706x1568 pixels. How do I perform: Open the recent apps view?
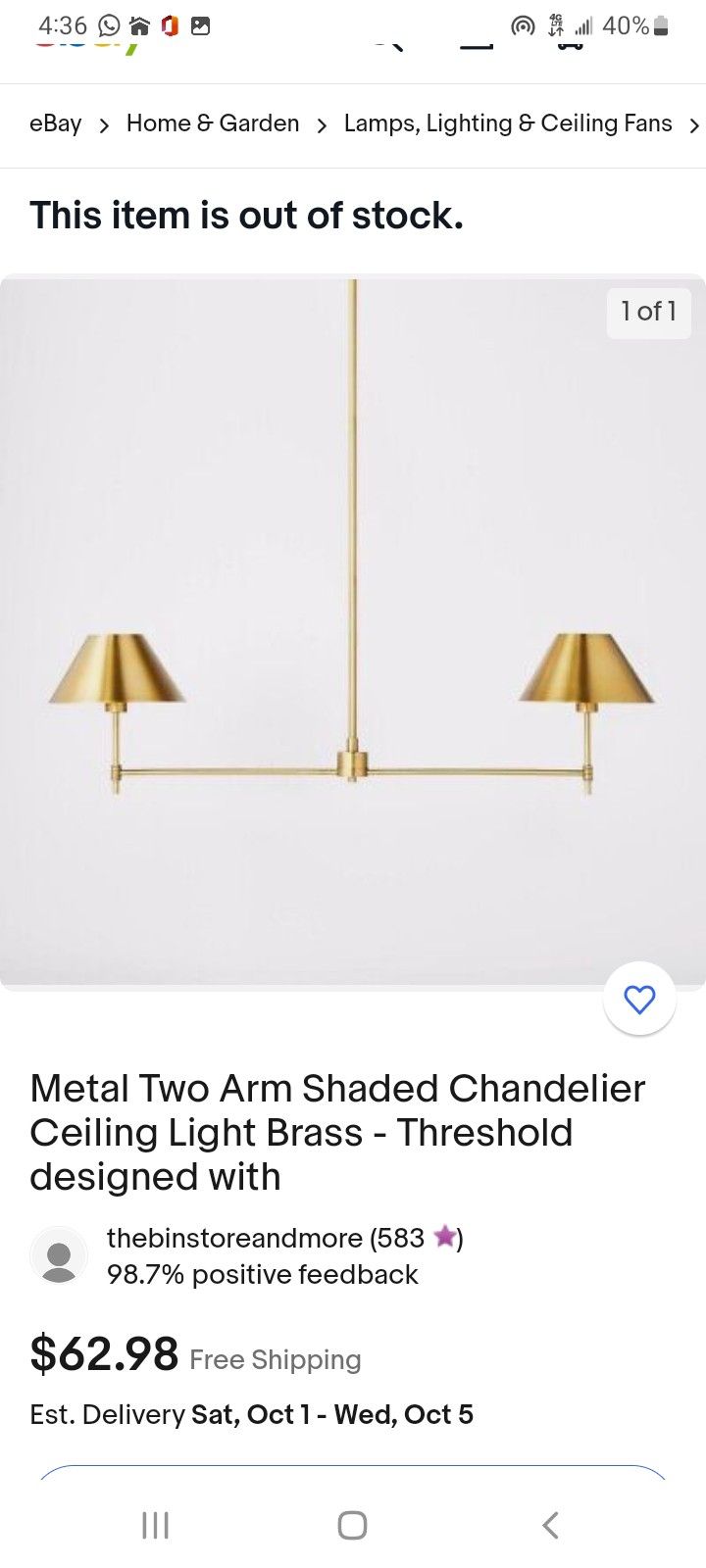coord(155,1525)
